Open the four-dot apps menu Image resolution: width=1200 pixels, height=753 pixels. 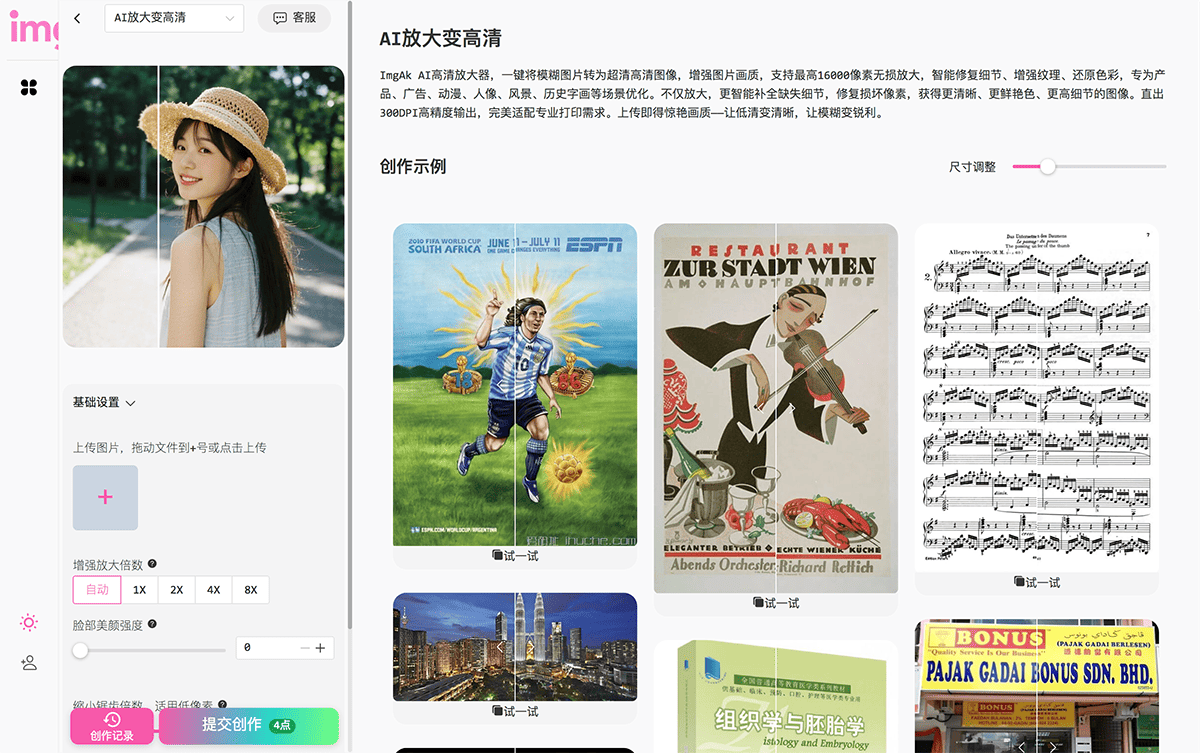click(x=29, y=88)
